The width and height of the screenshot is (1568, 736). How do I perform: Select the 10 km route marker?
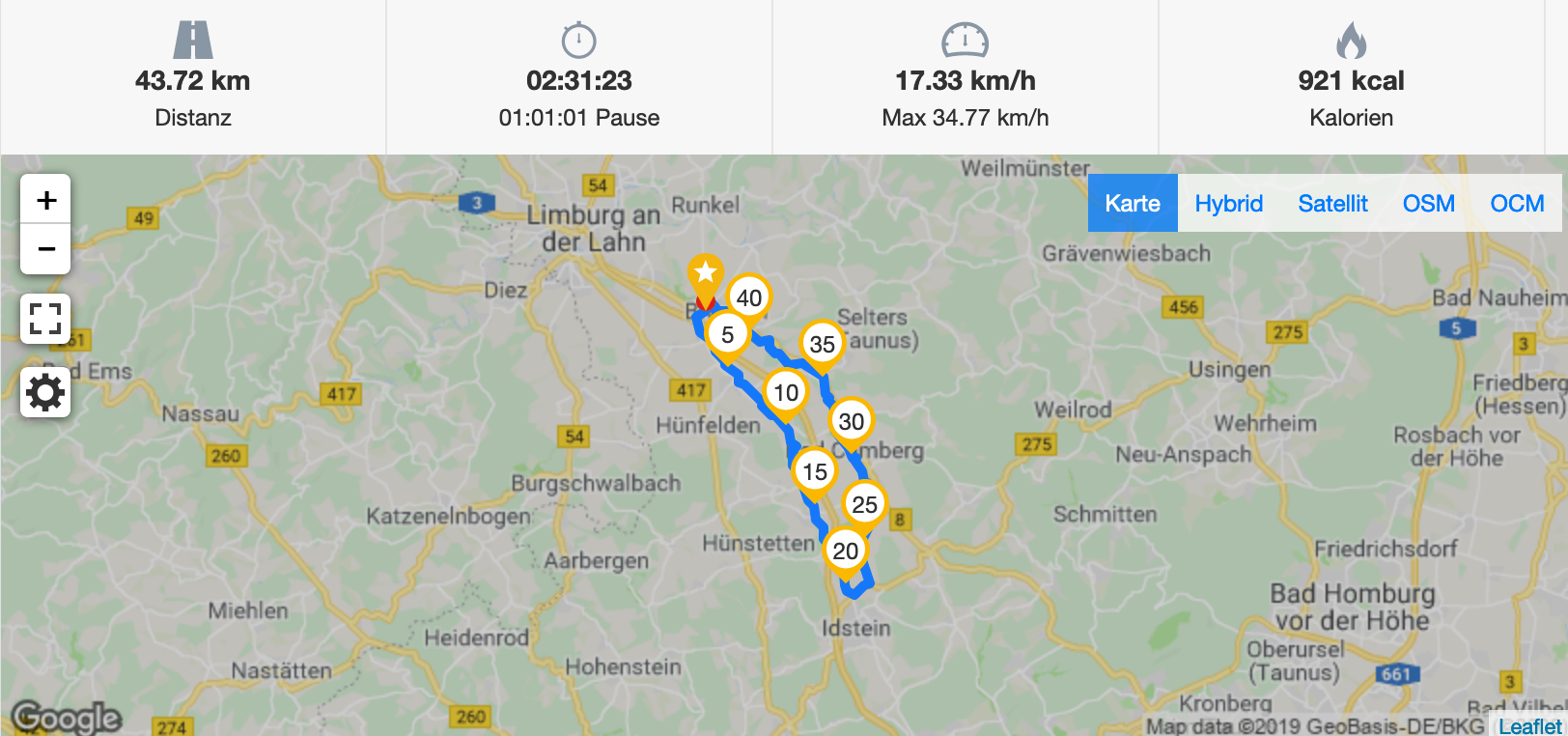point(786,393)
